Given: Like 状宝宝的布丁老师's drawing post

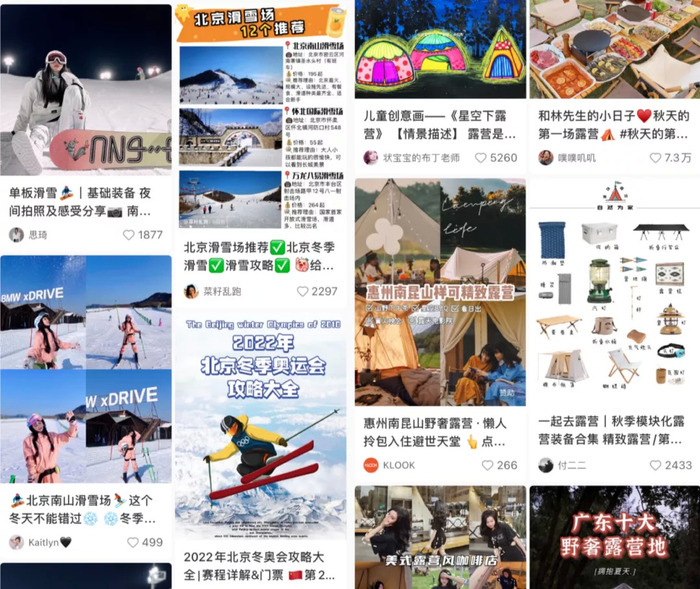Looking at the screenshot, I should tap(481, 158).
